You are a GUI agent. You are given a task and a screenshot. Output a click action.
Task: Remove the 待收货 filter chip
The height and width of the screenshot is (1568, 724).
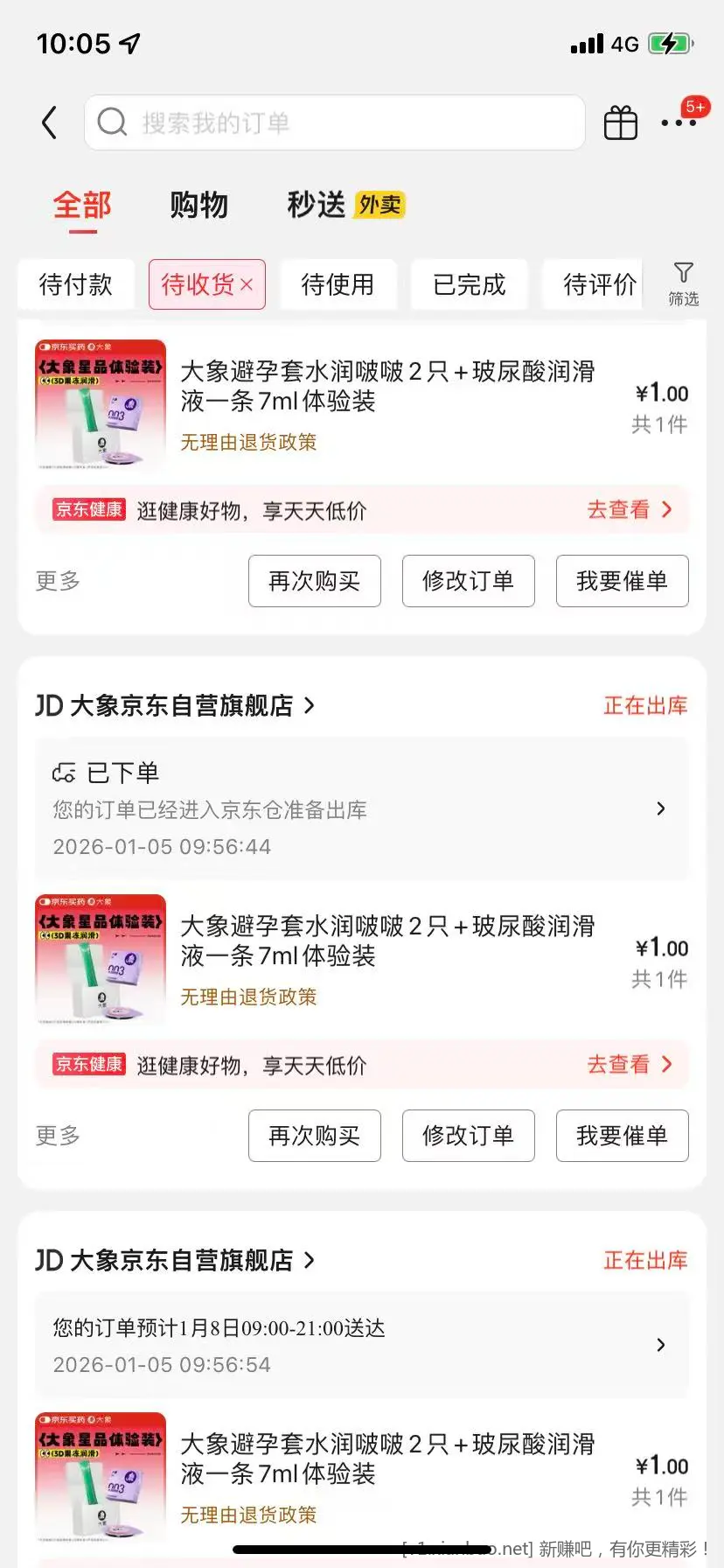[x=246, y=283]
